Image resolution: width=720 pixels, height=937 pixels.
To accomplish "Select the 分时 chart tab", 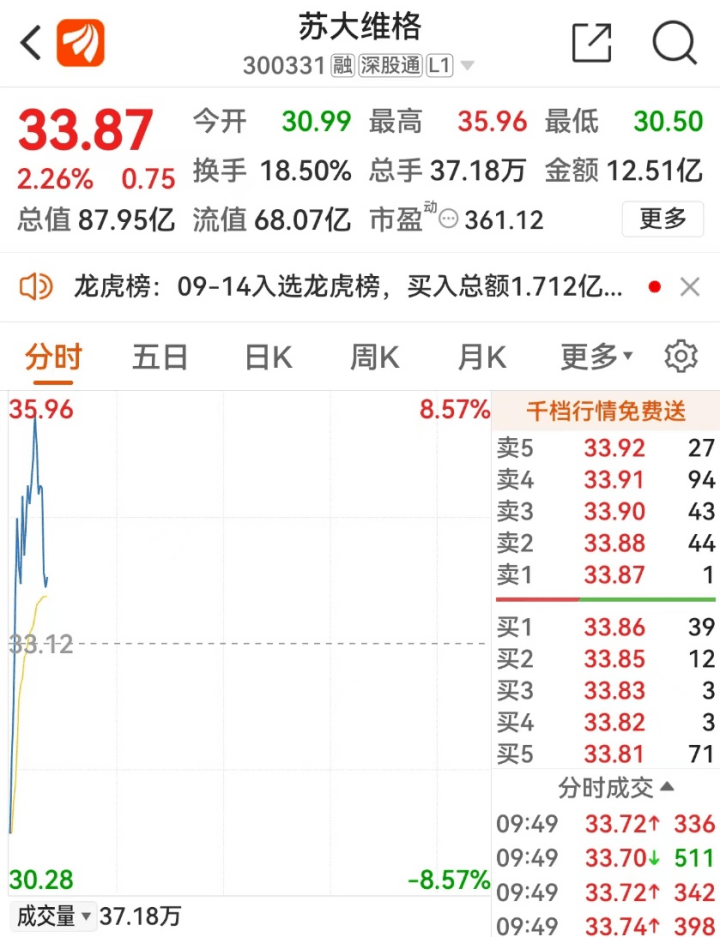I will click(53, 356).
